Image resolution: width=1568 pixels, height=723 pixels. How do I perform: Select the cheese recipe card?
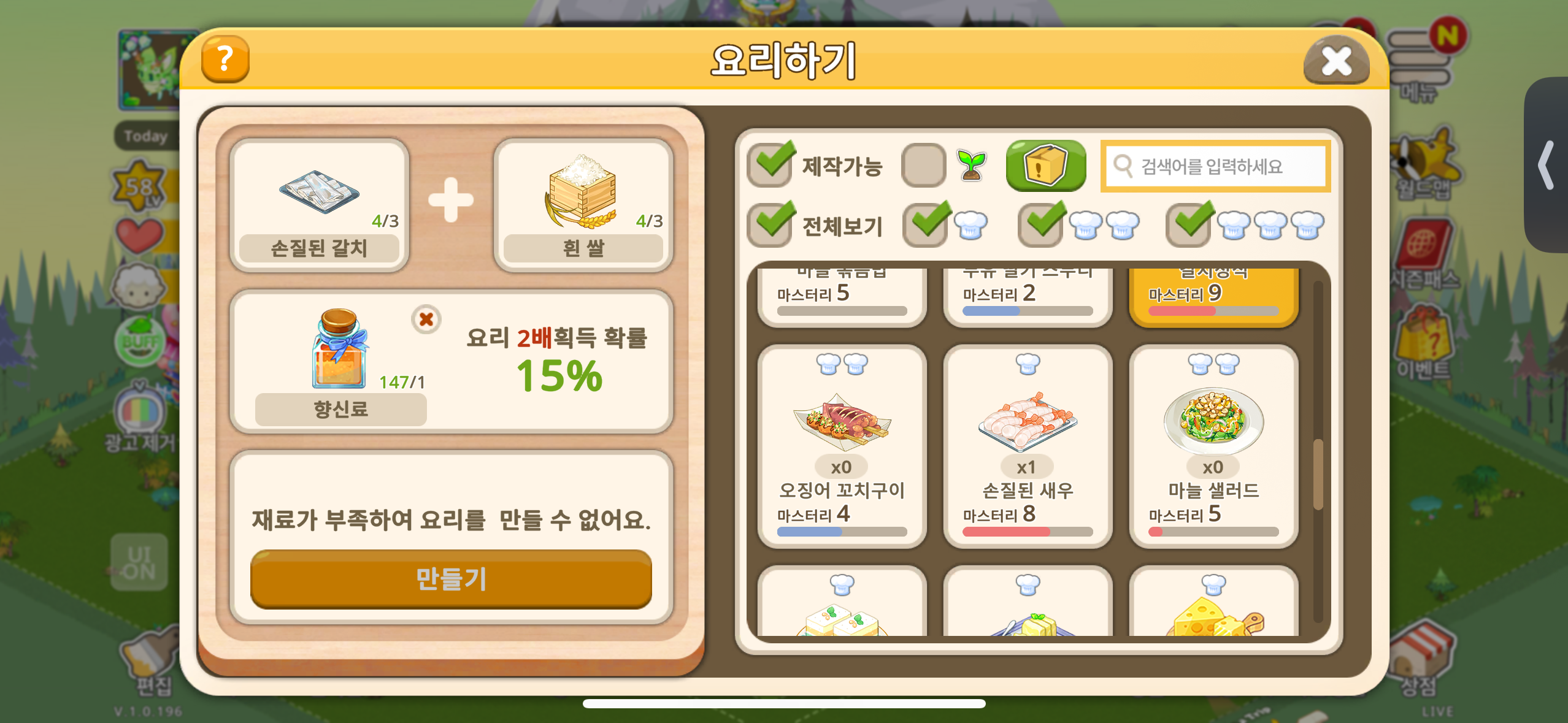tap(1213, 601)
